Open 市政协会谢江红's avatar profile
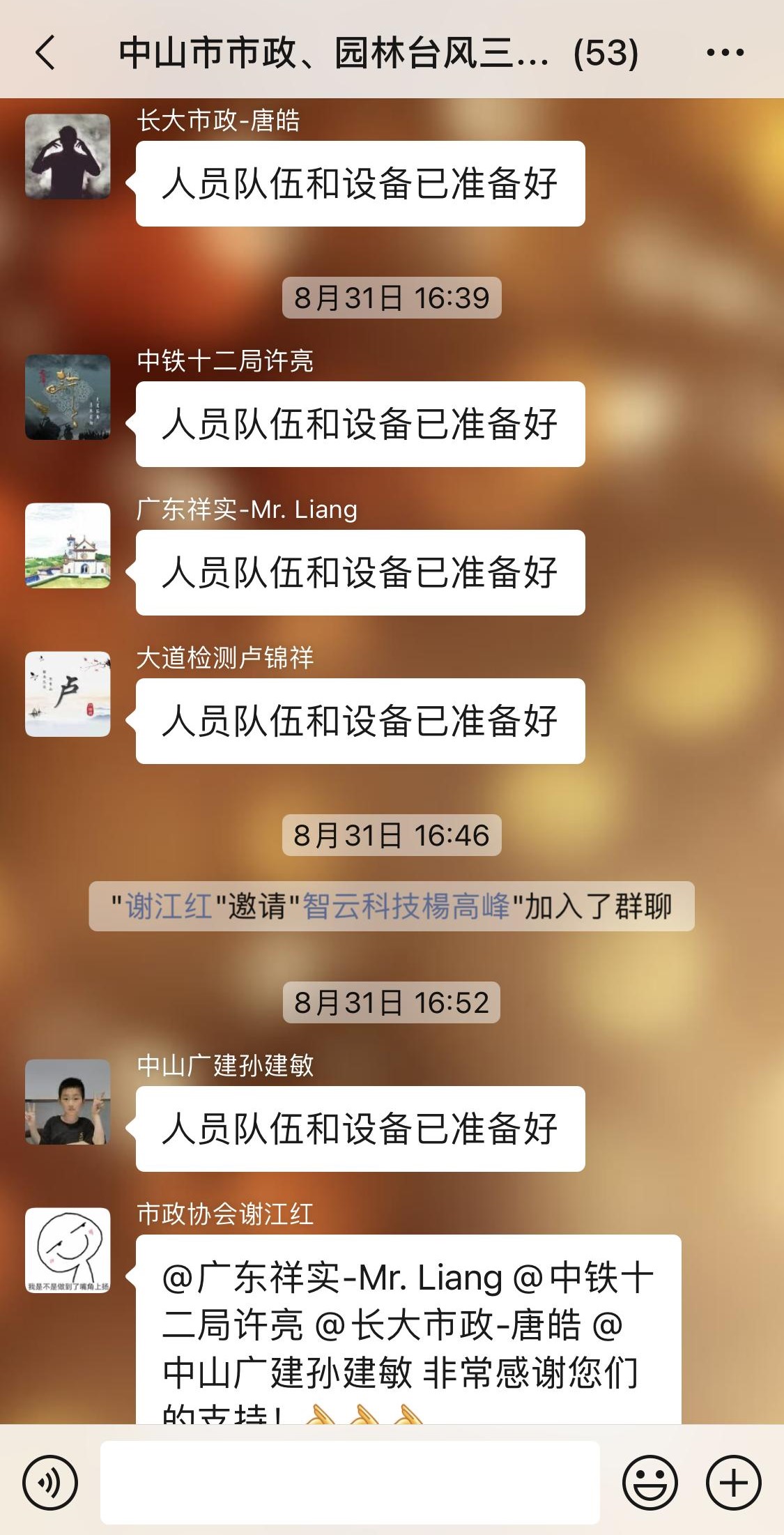This screenshot has width=784, height=1535. click(68, 1251)
